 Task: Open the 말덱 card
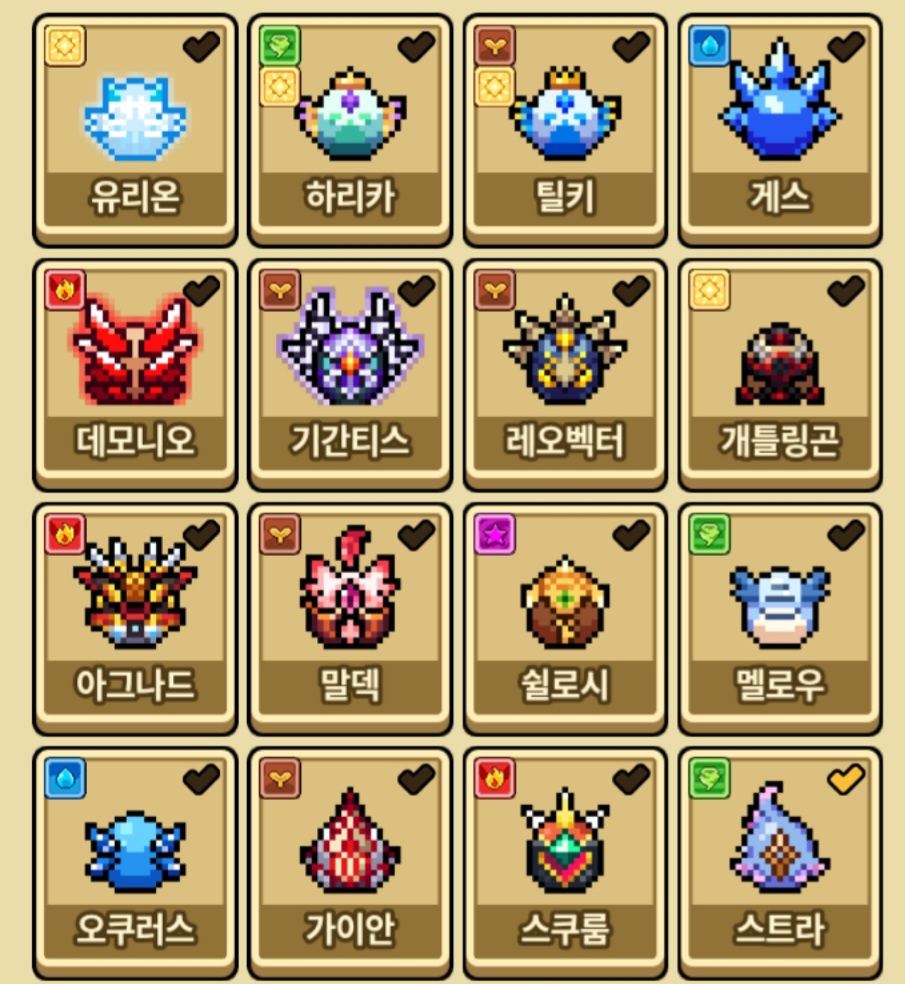(x=350, y=618)
